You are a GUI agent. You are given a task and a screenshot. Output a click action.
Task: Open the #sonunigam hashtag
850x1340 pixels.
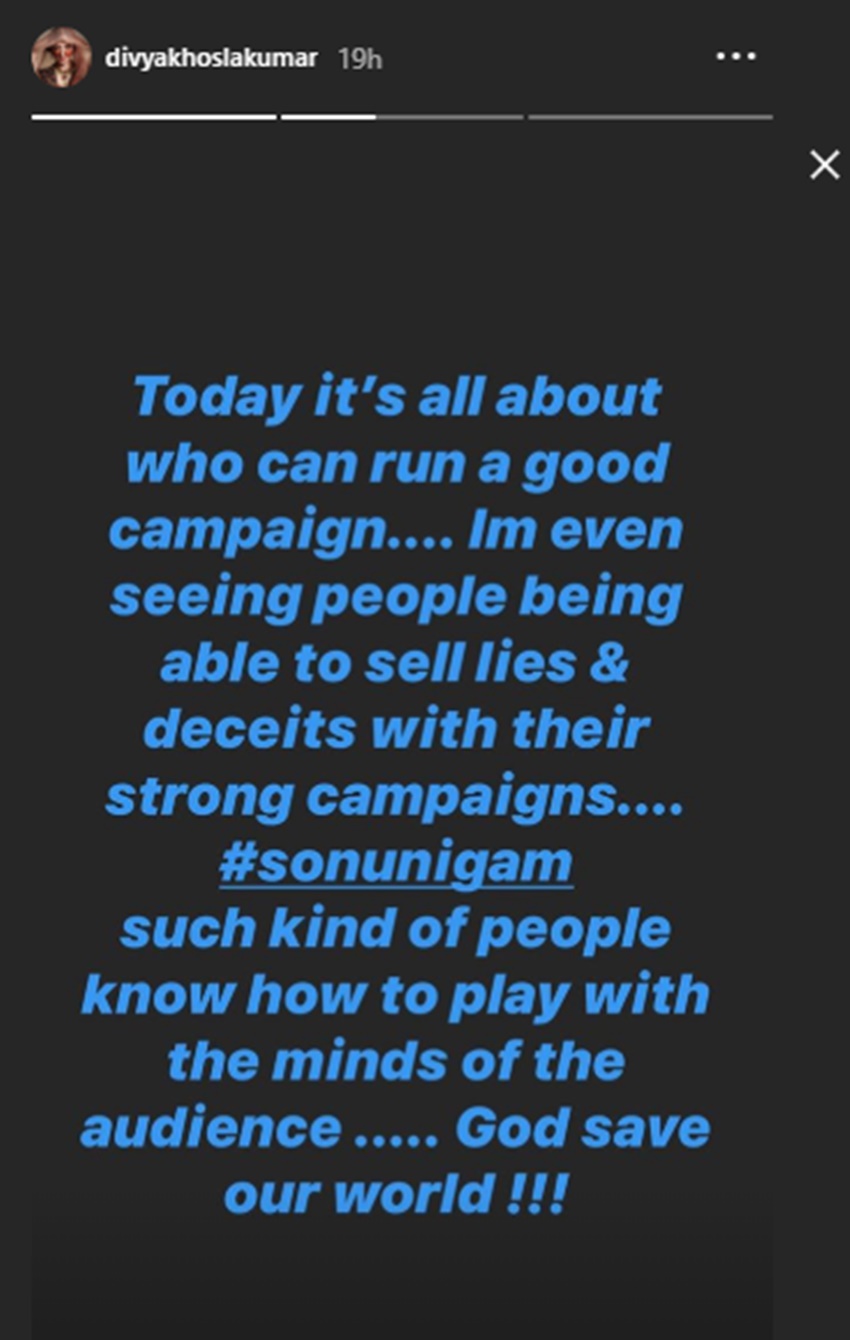pyautogui.click(x=395, y=863)
